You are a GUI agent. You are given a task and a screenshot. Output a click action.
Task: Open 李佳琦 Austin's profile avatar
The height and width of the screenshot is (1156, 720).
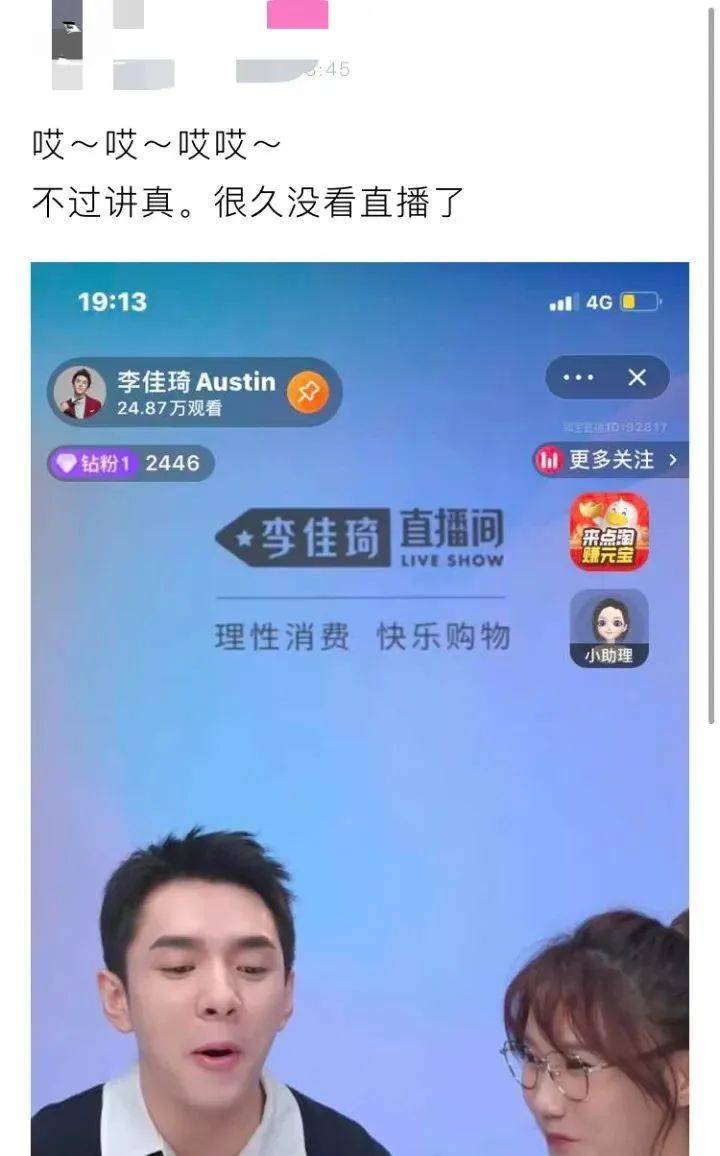tap(82, 388)
